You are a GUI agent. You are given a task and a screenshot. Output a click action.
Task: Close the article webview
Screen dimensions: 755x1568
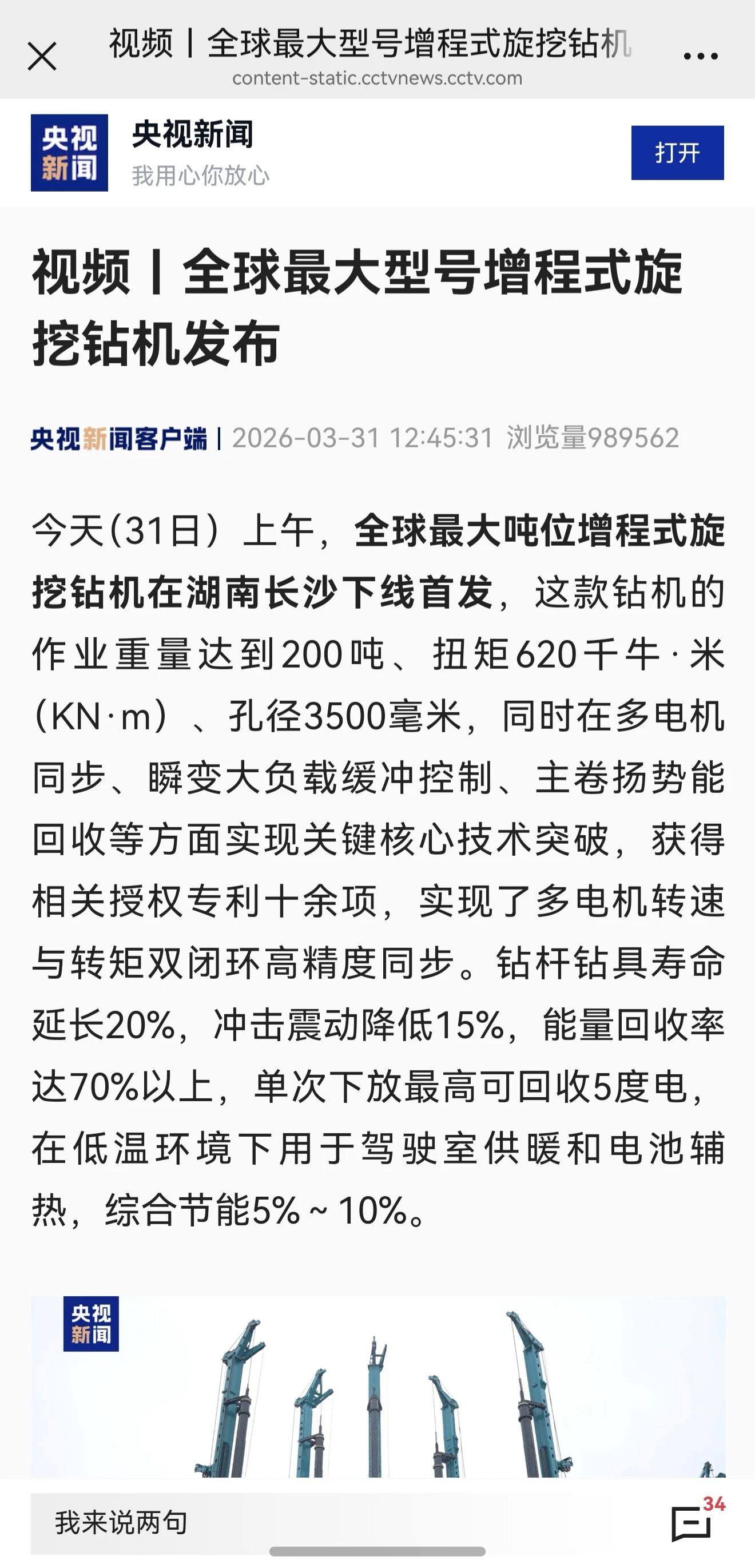tap(42, 57)
